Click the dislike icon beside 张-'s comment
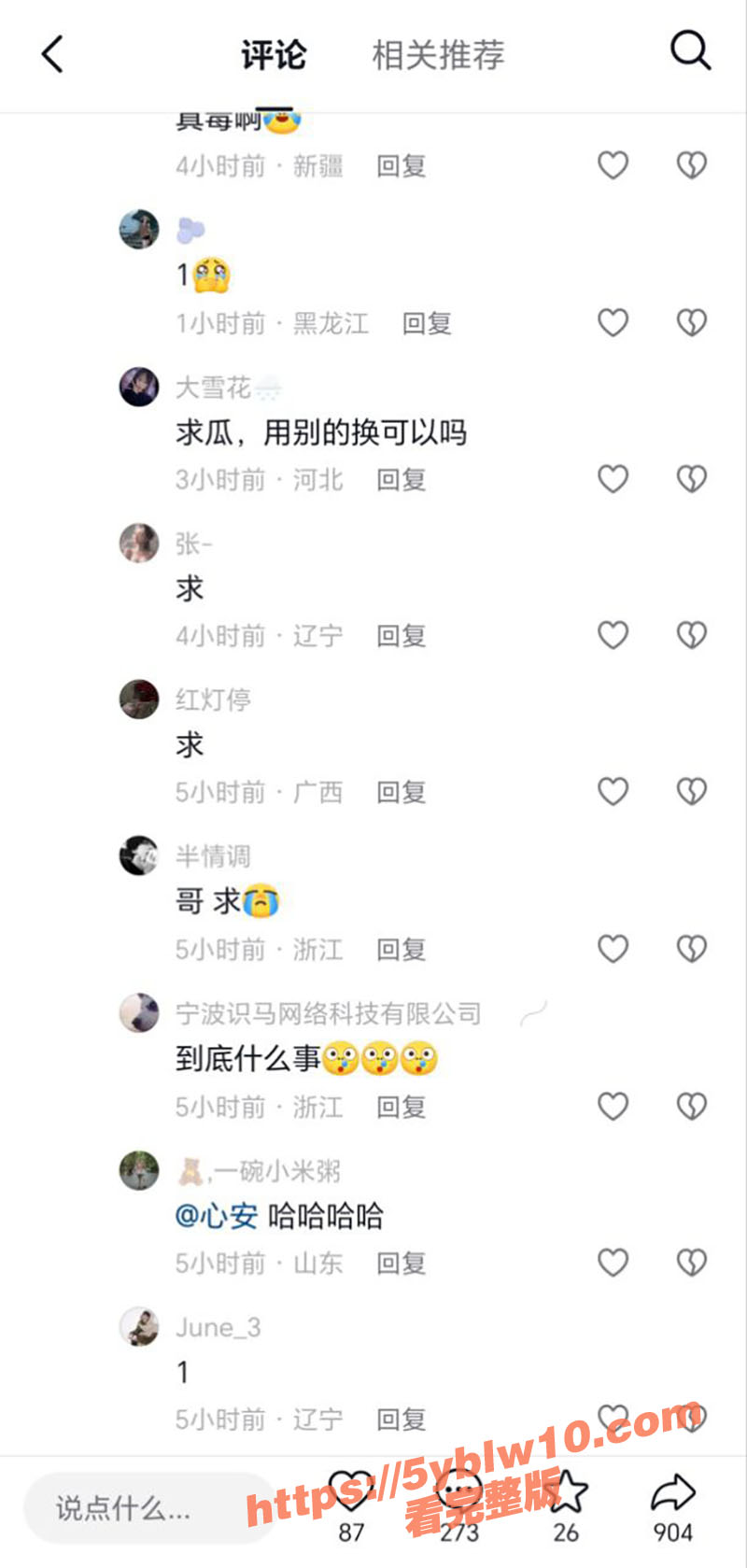Image resolution: width=747 pixels, height=1568 pixels. coord(691,634)
